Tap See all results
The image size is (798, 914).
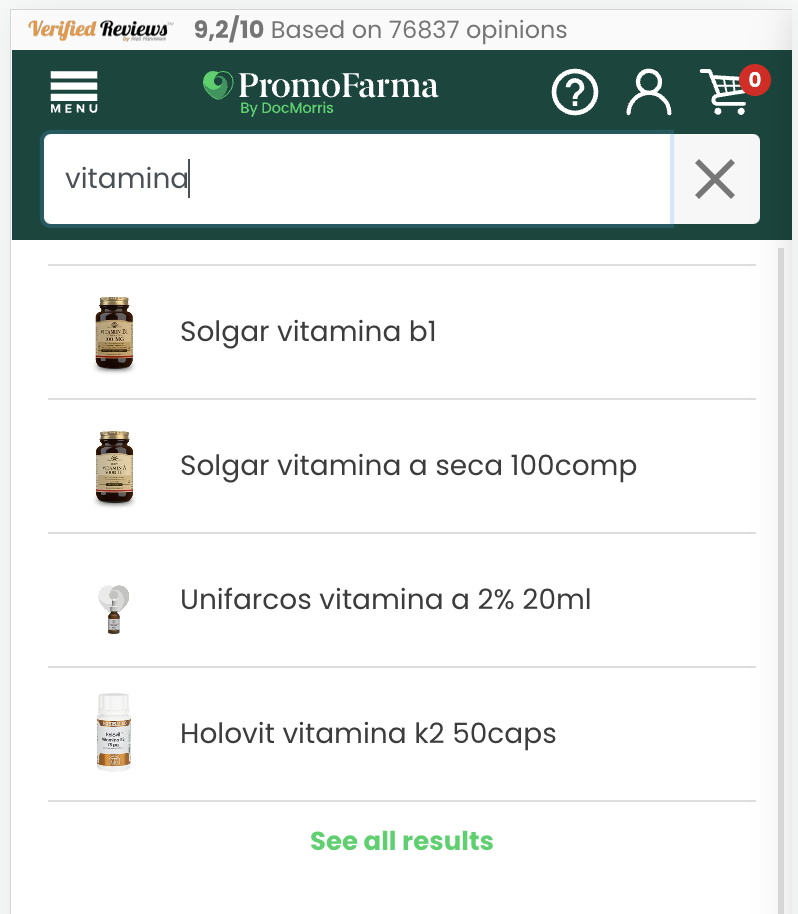pos(402,841)
